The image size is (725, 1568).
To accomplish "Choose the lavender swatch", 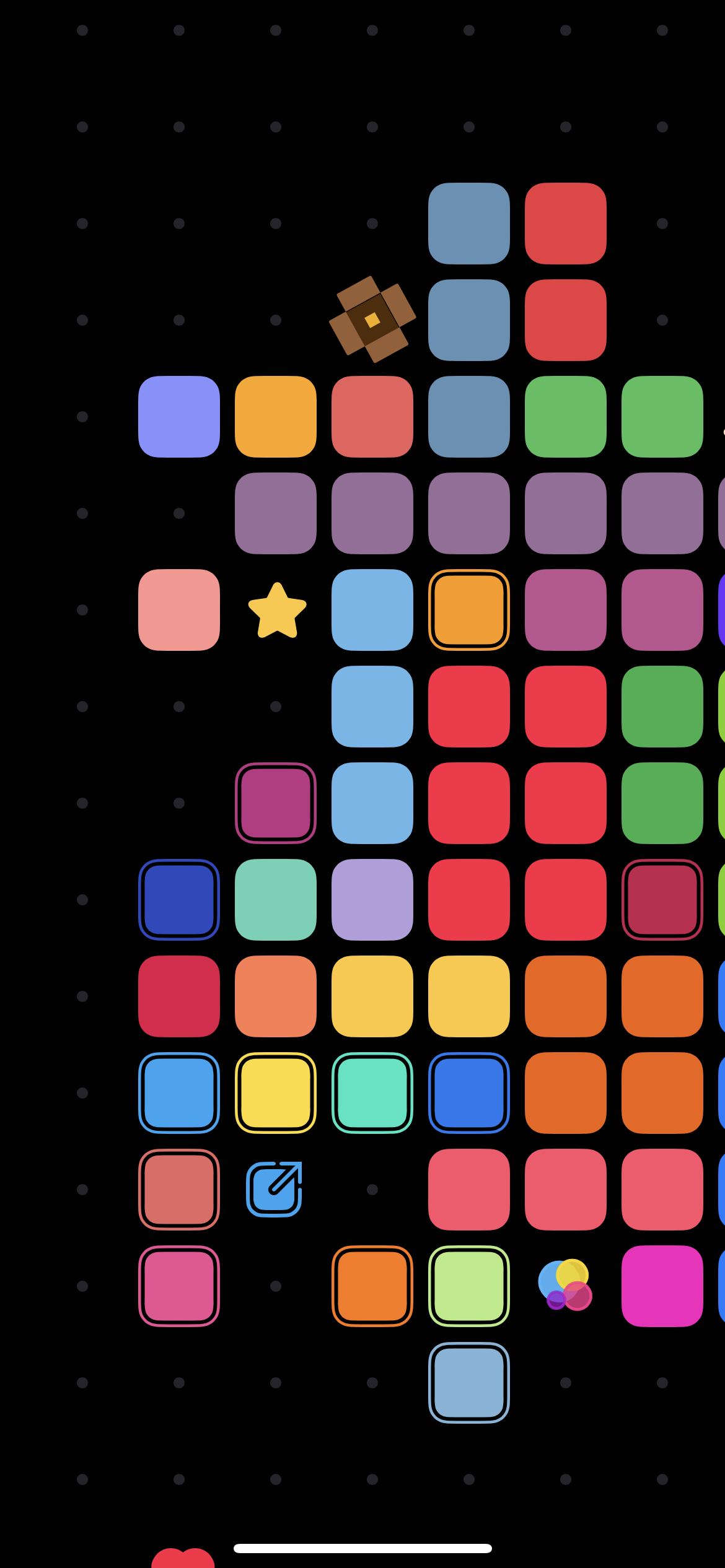I will 372,900.
